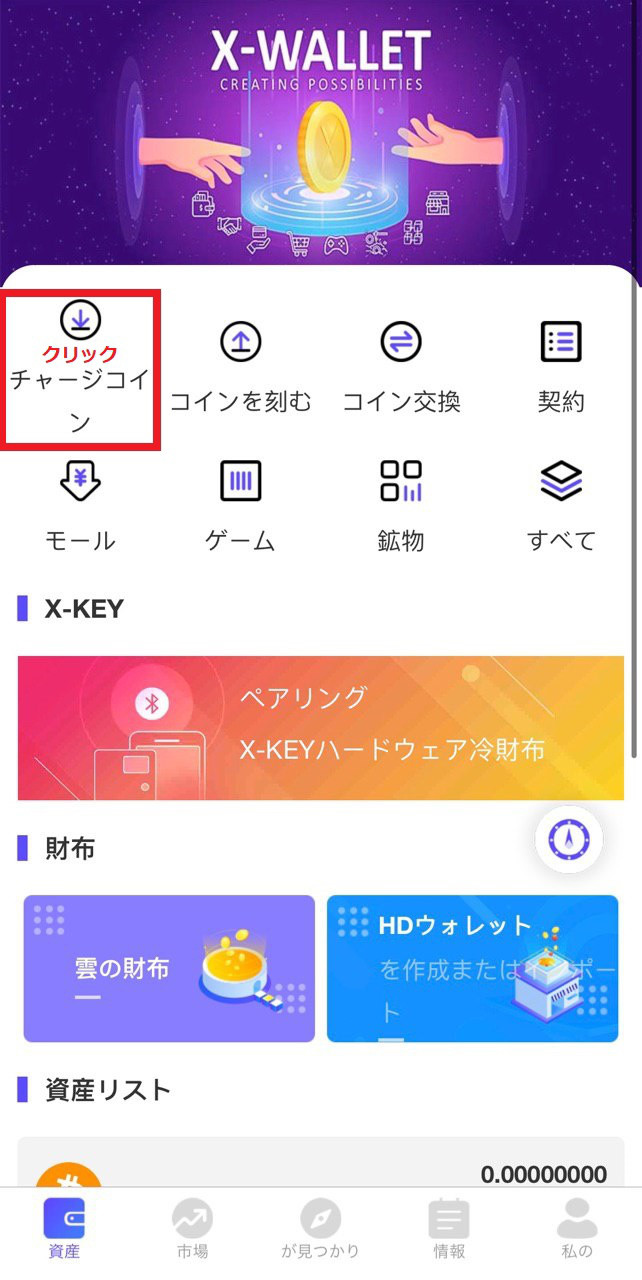The width and height of the screenshot is (642, 1280).
Task: Open the 雲の財布 cloud wallet card
Action: click(x=169, y=968)
